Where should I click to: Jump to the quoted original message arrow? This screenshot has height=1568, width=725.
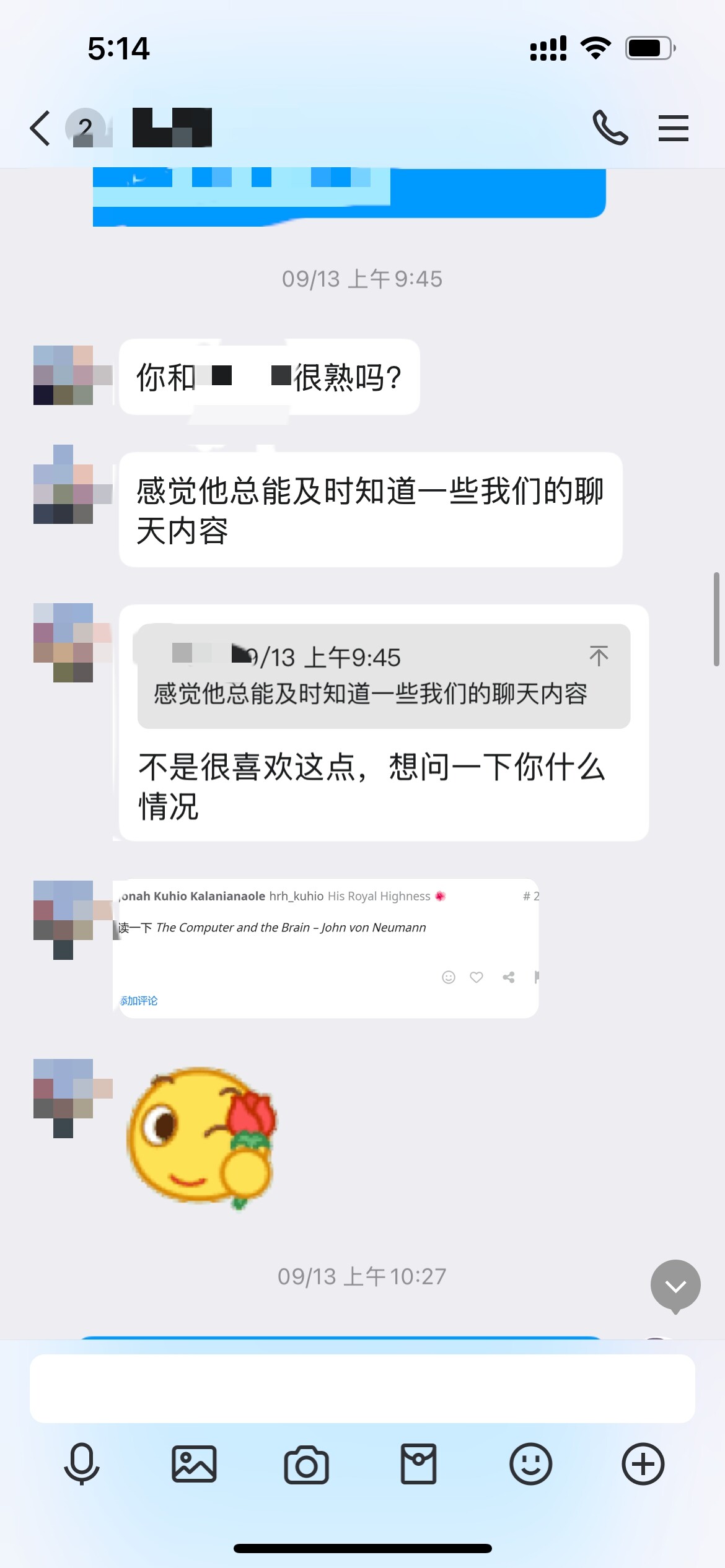tap(599, 655)
